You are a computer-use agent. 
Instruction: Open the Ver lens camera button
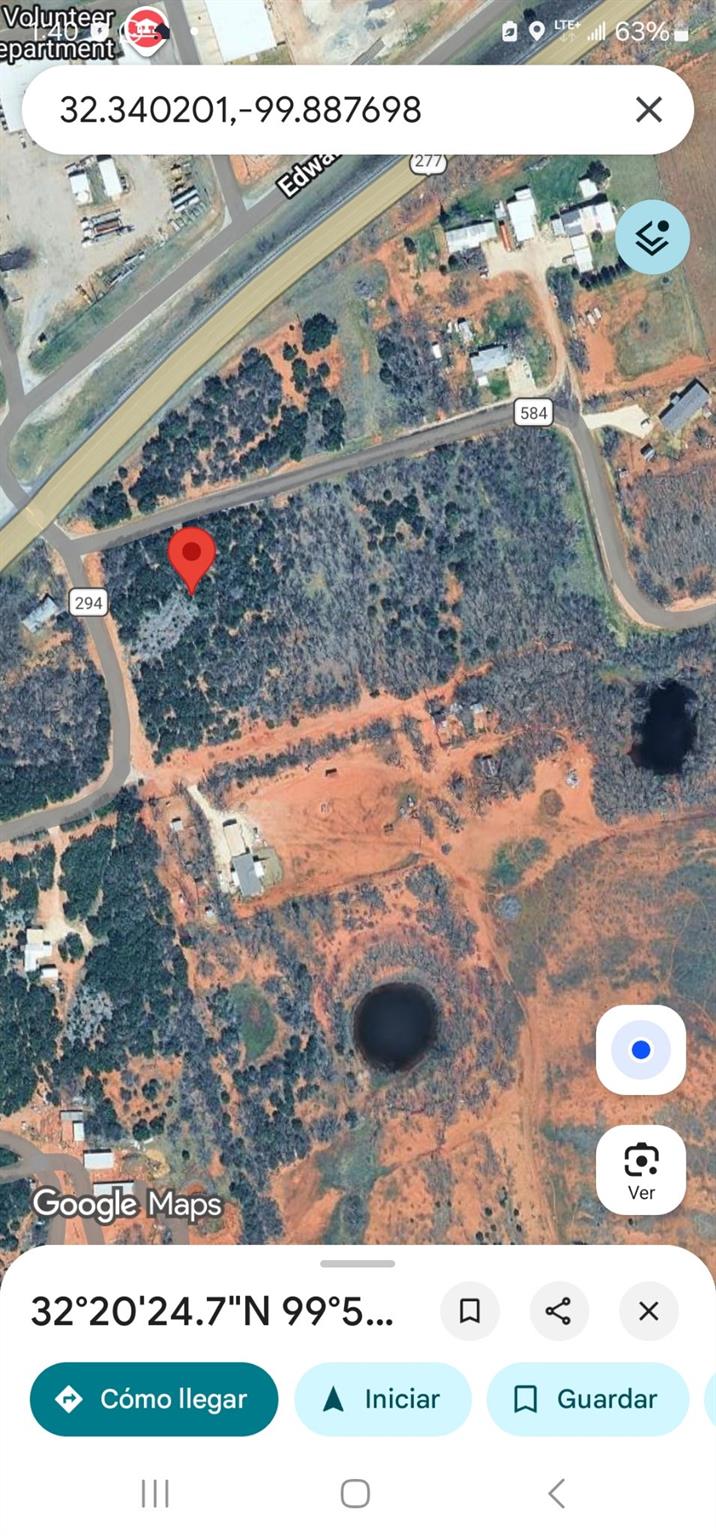tap(641, 1169)
